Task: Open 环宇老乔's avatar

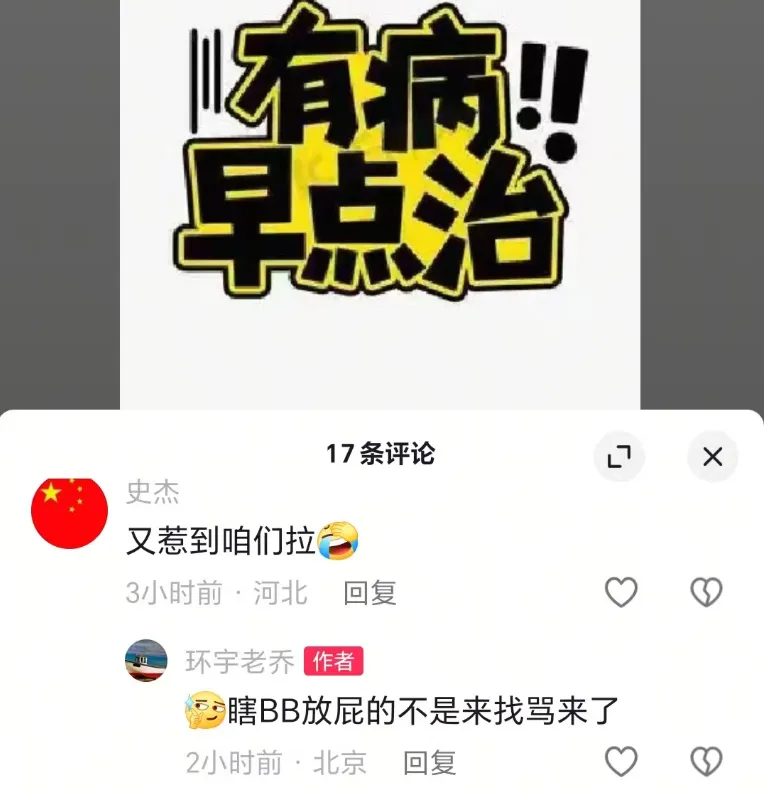Action: (x=146, y=661)
